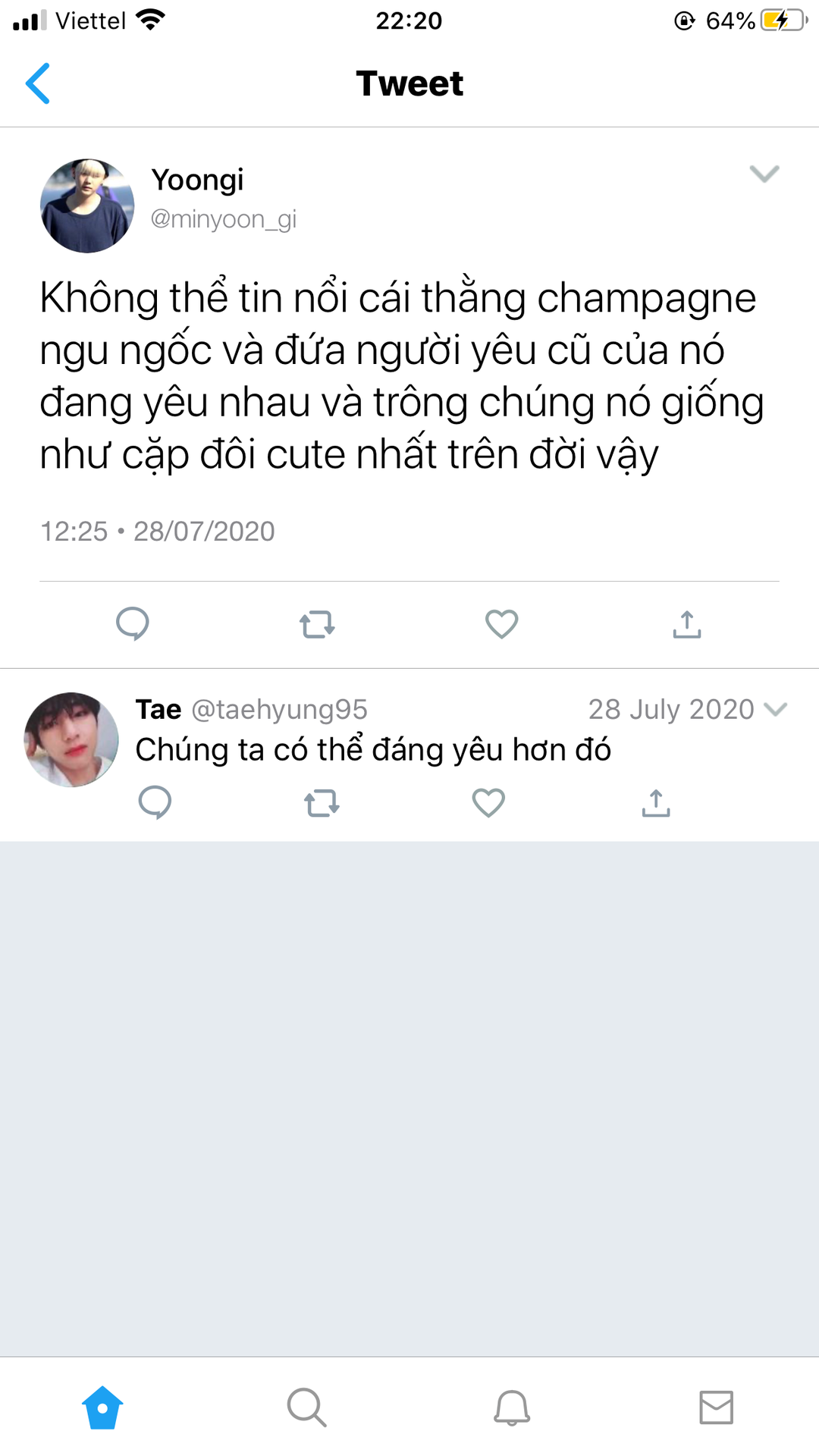Switch to the Home tab

pos(102,1407)
